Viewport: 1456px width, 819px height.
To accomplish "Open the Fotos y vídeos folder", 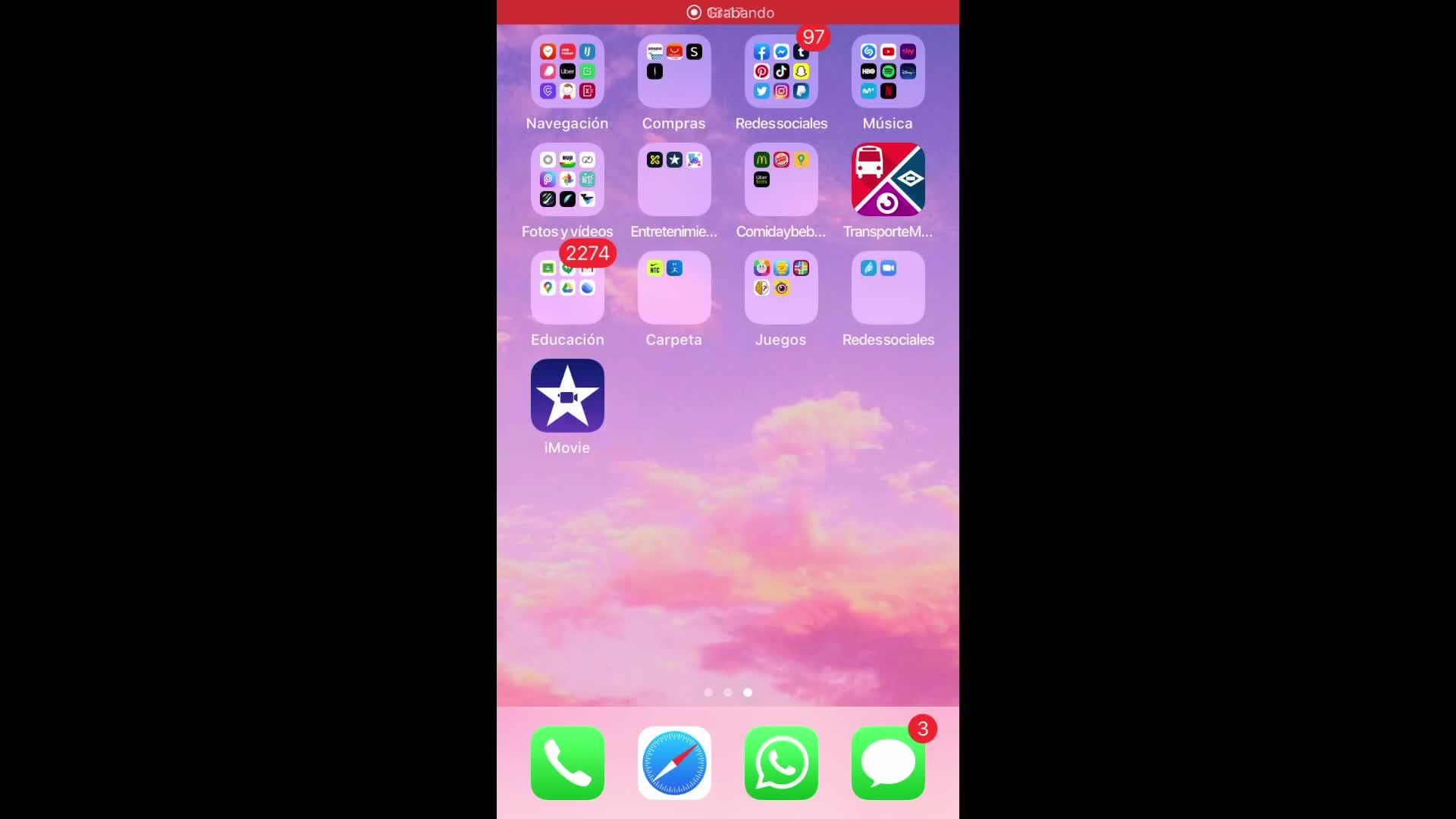I will (x=567, y=180).
